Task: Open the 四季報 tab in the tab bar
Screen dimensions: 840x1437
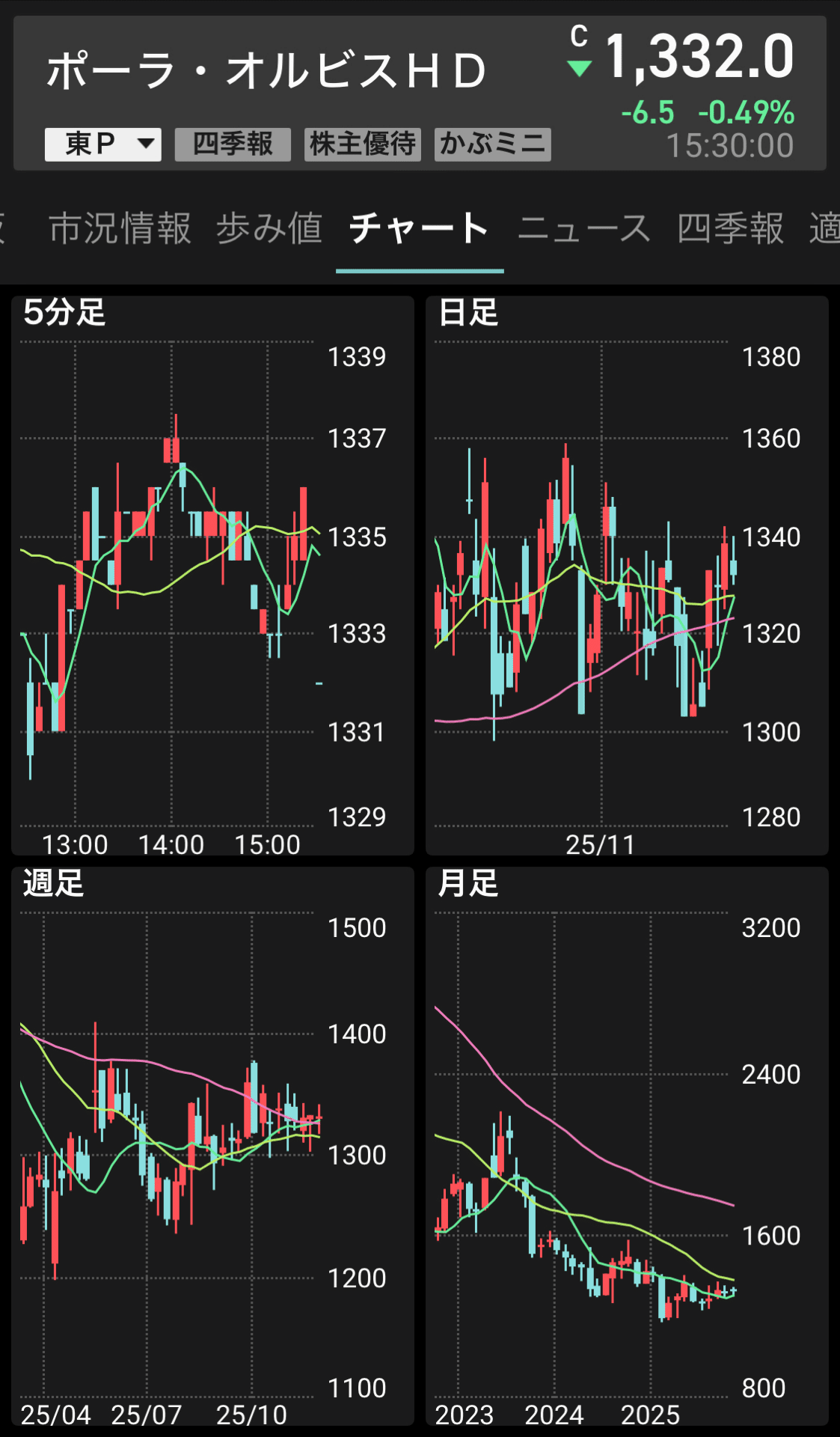Action: (730, 228)
